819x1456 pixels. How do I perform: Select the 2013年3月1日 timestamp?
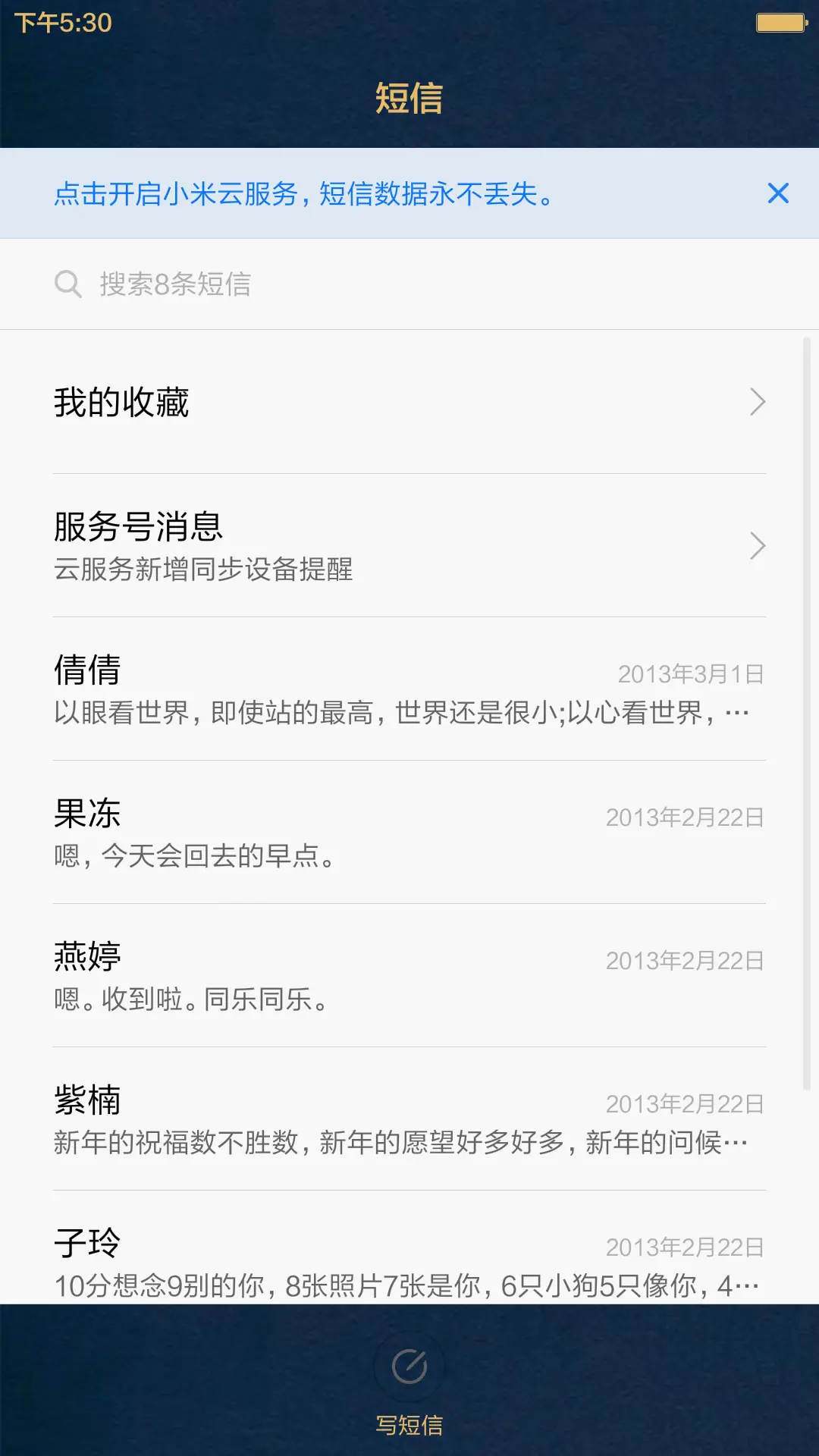(x=692, y=673)
